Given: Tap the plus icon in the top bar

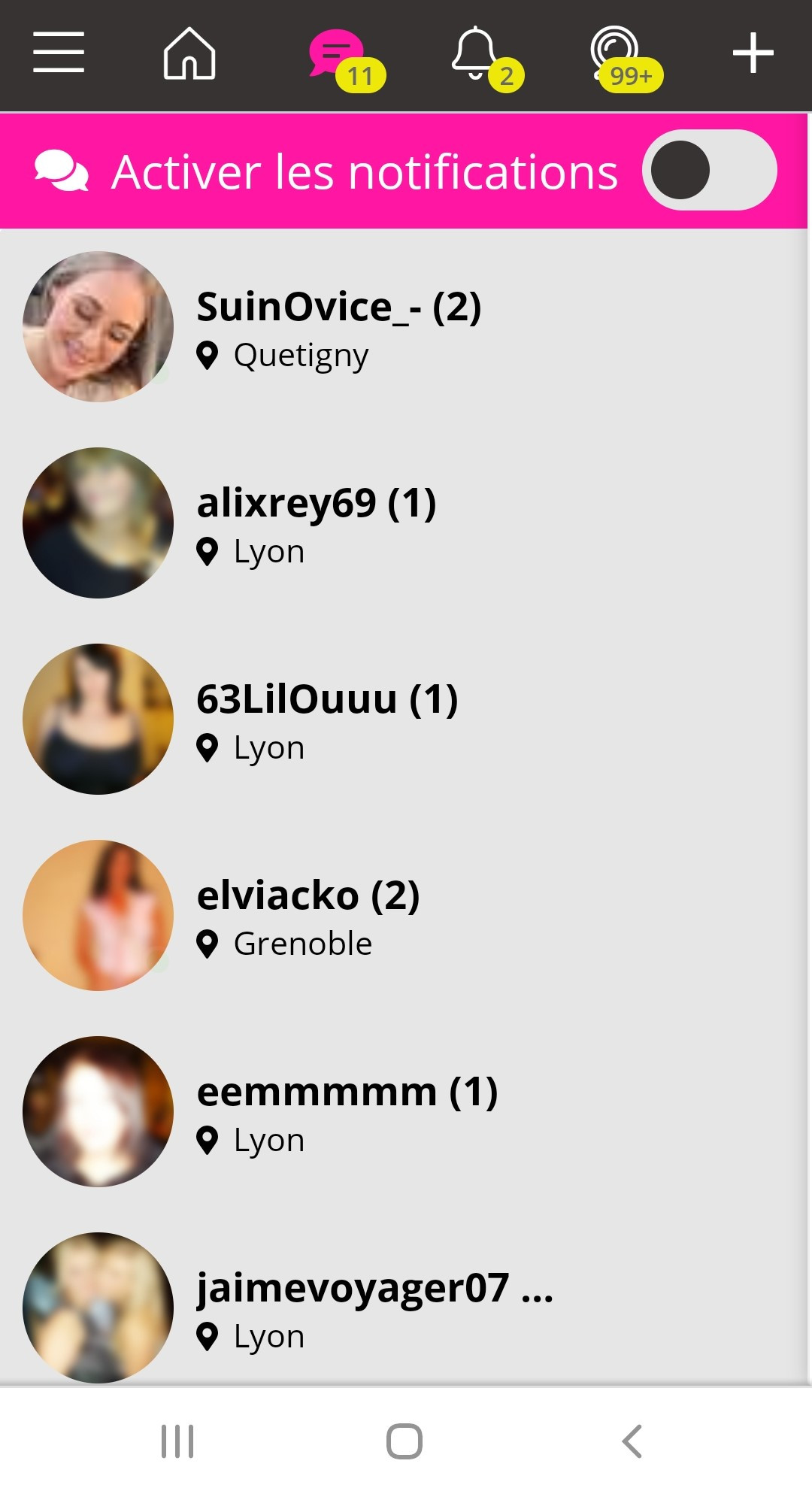Looking at the screenshot, I should point(753,53).
